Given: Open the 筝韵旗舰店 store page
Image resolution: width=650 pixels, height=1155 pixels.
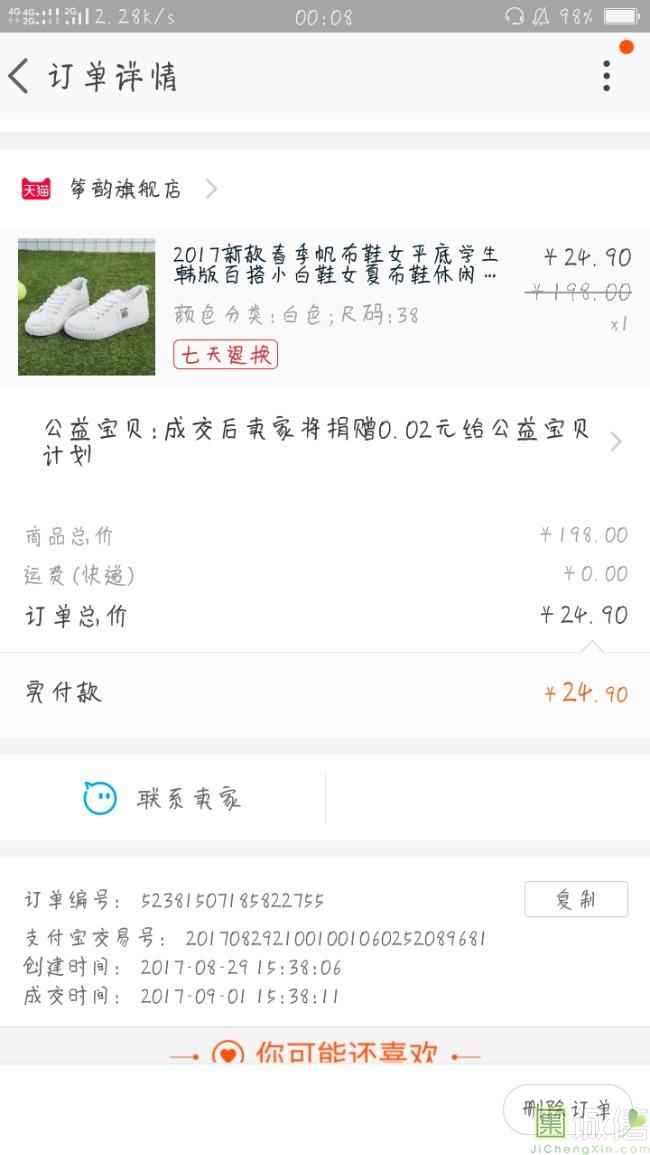Looking at the screenshot, I should click(124, 189).
